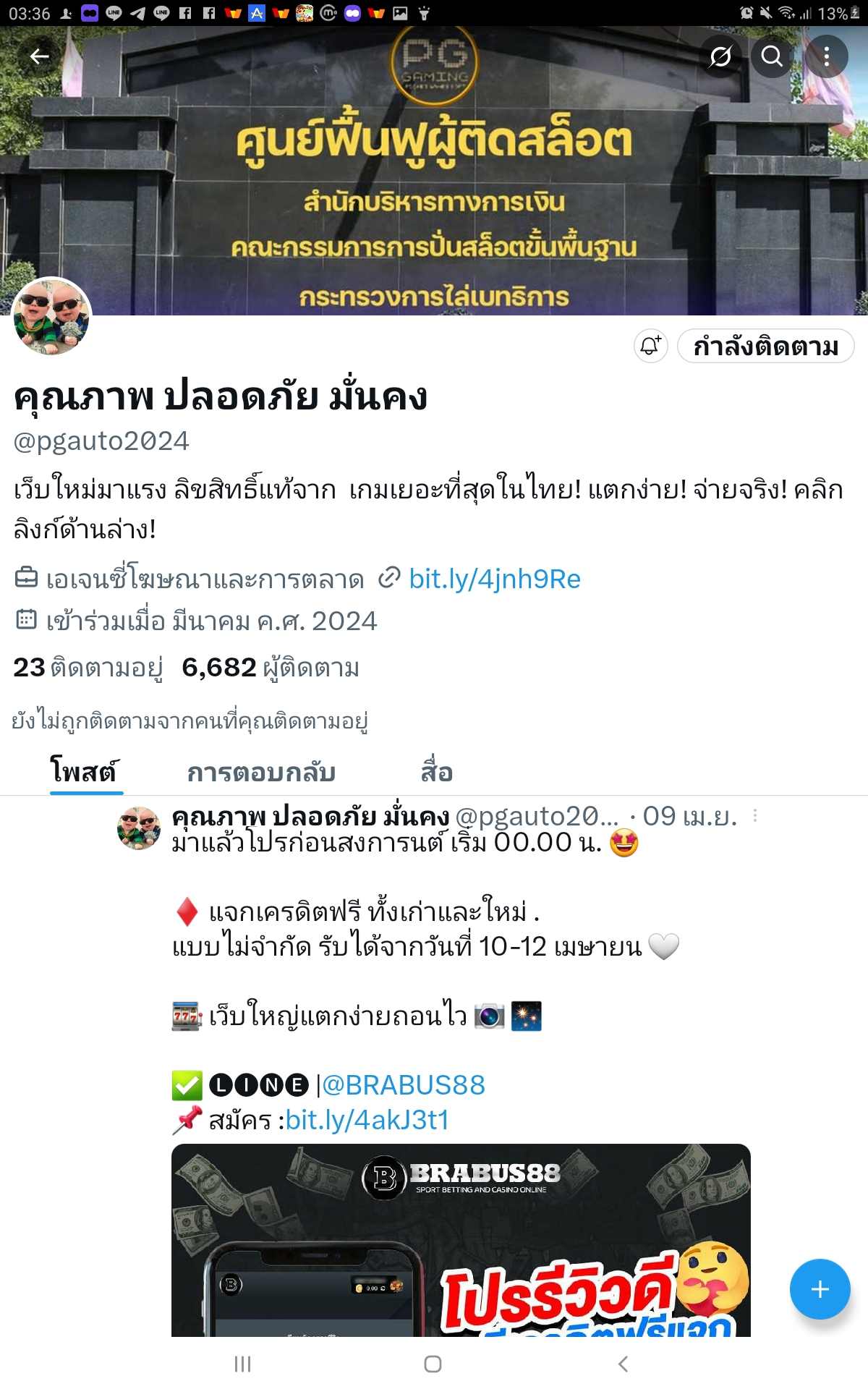Tap the system home button
The height and width of the screenshot is (1389, 868).
coord(433,1364)
